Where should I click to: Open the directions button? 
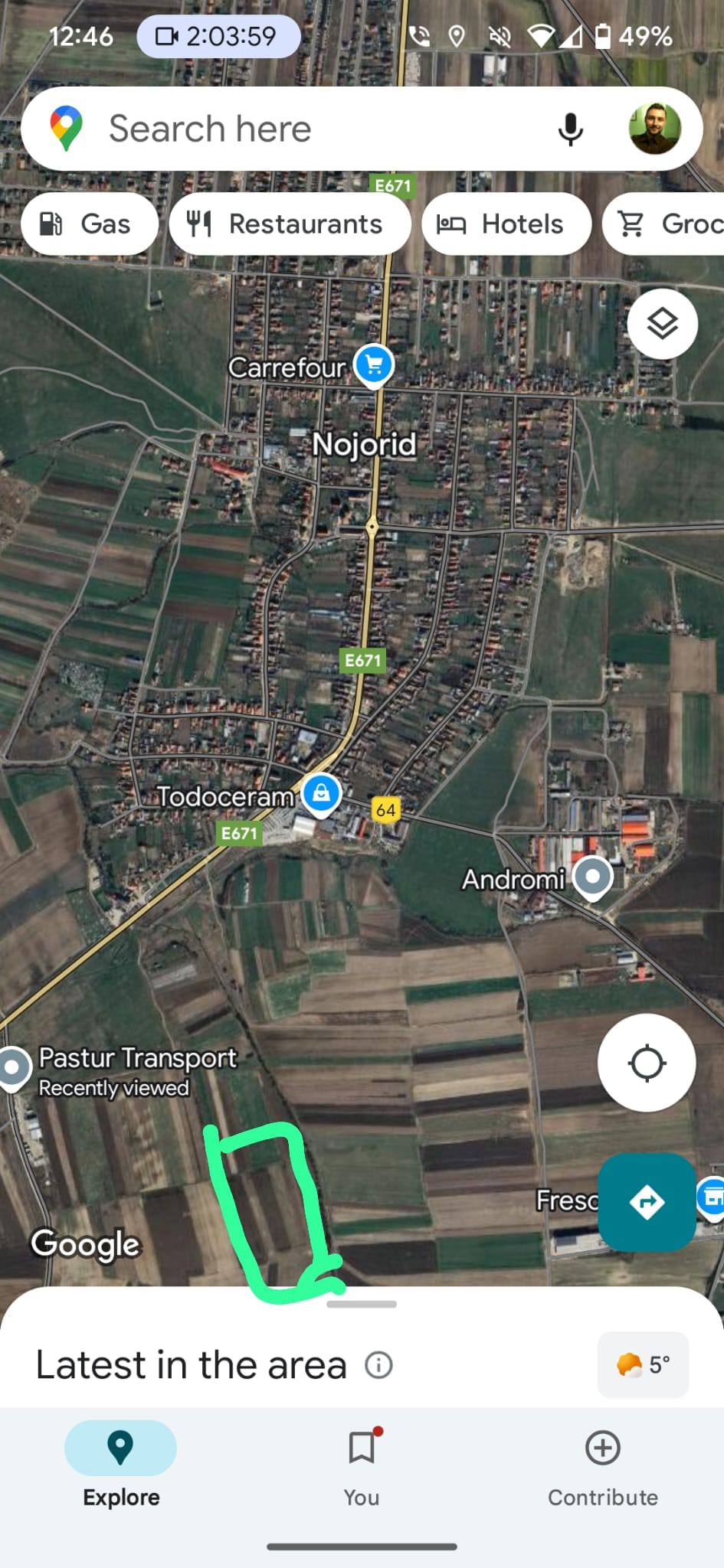coord(647,1201)
